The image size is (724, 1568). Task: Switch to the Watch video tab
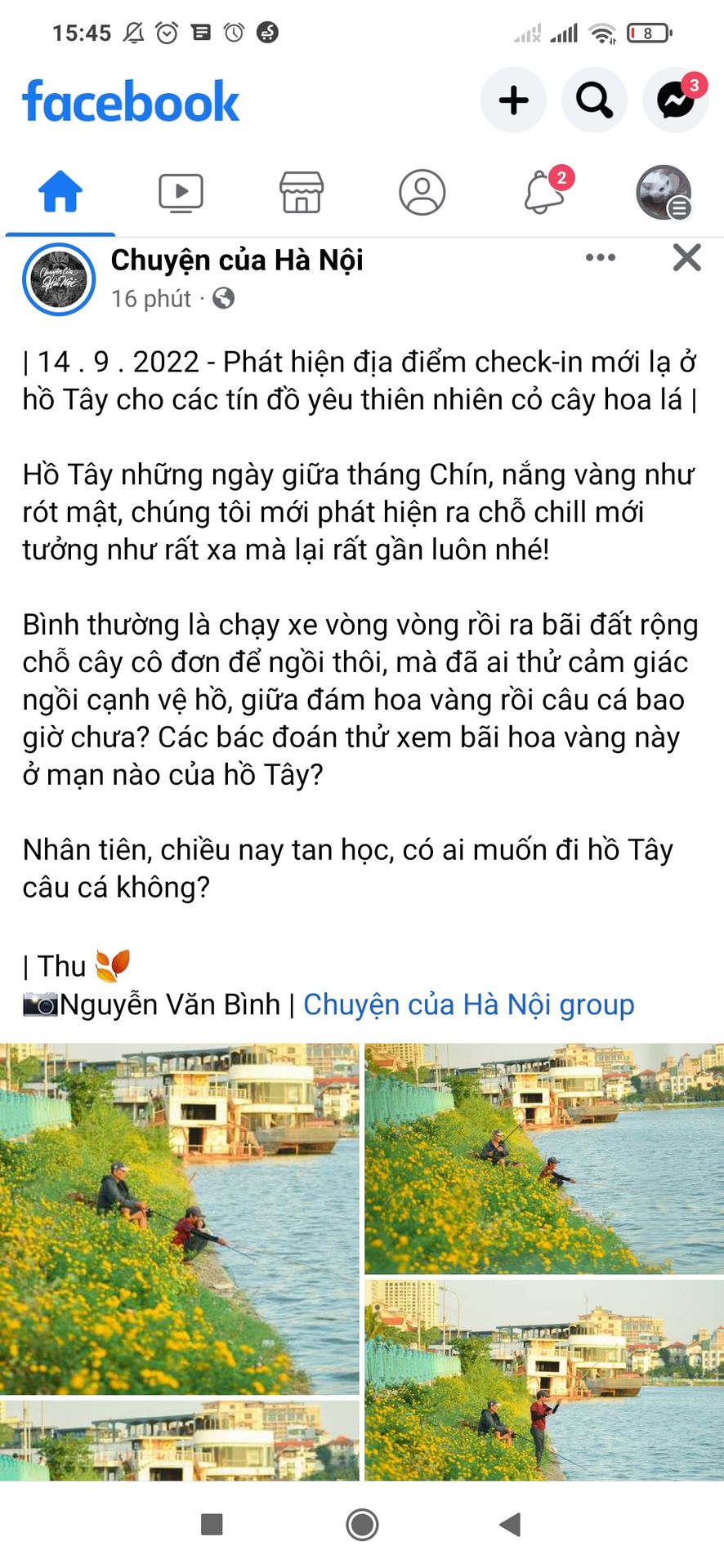181,193
